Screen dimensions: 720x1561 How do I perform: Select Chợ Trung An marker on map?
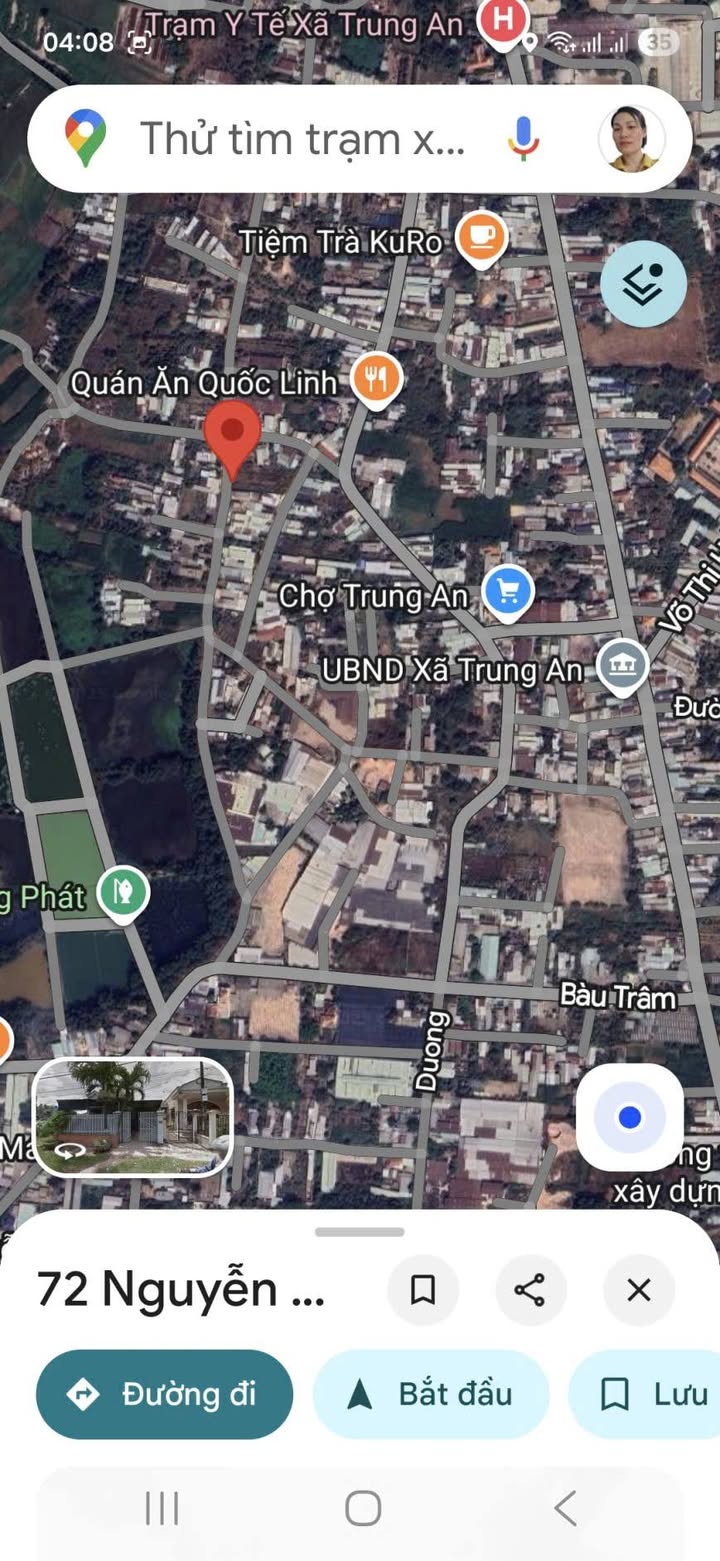tap(508, 594)
